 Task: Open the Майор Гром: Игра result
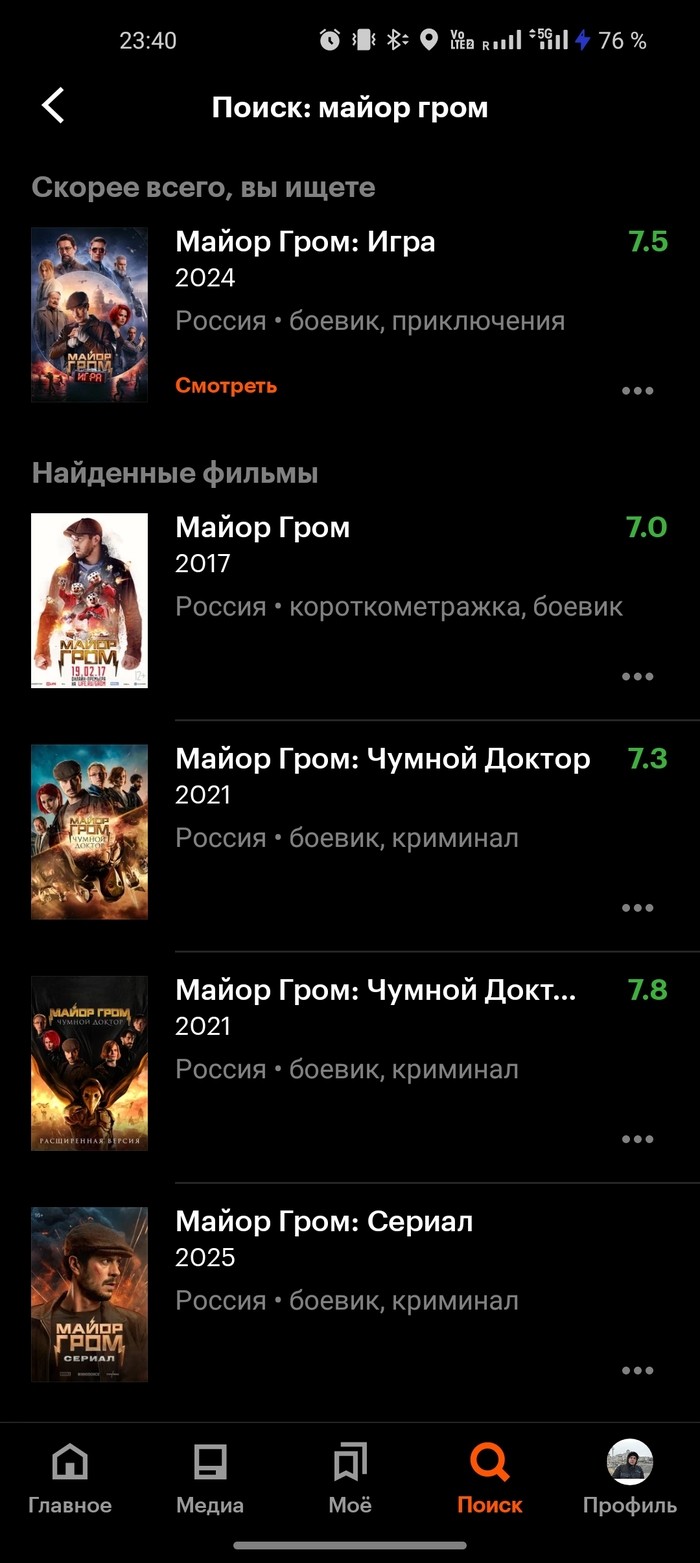click(305, 242)
